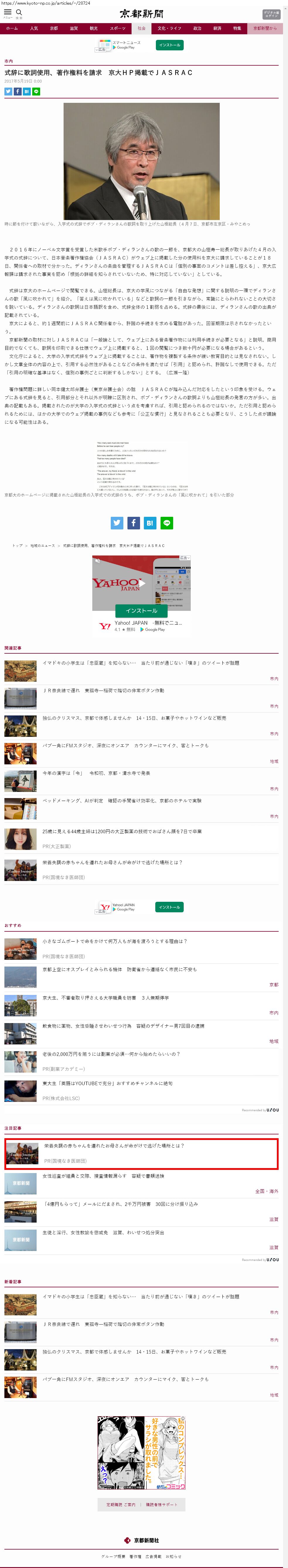The height and width of the screenshot is (1568, 288).
Task: Tap インストール on Smart News ad
Action: (x=169, y=45)
